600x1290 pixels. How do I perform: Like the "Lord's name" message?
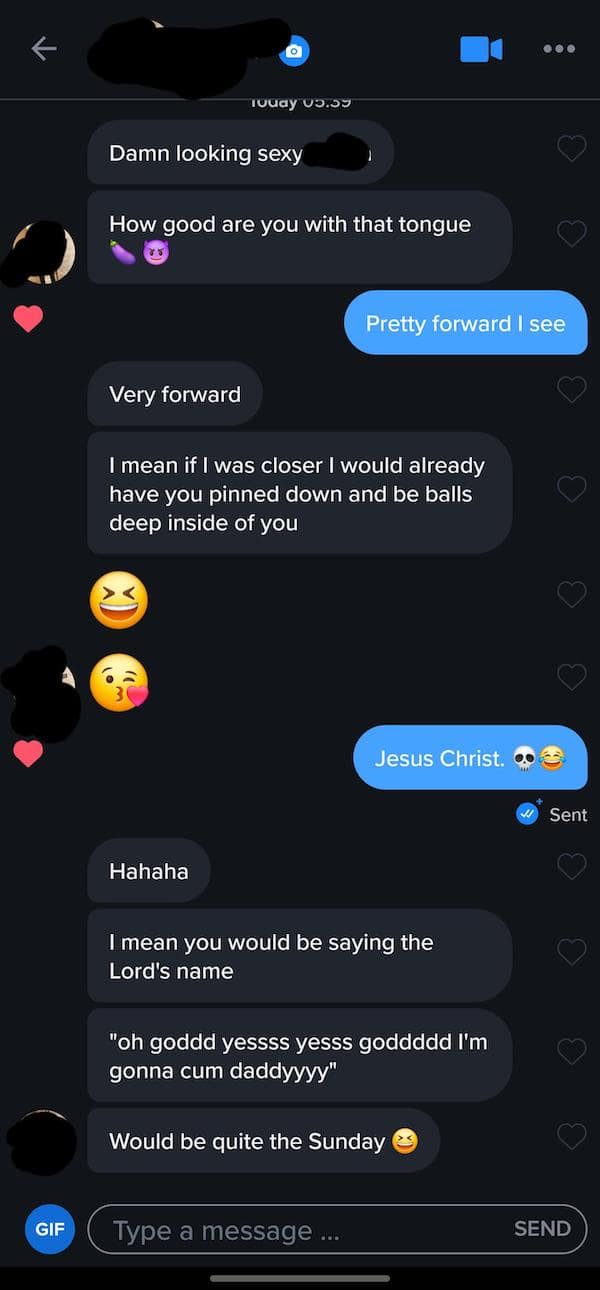571,953
